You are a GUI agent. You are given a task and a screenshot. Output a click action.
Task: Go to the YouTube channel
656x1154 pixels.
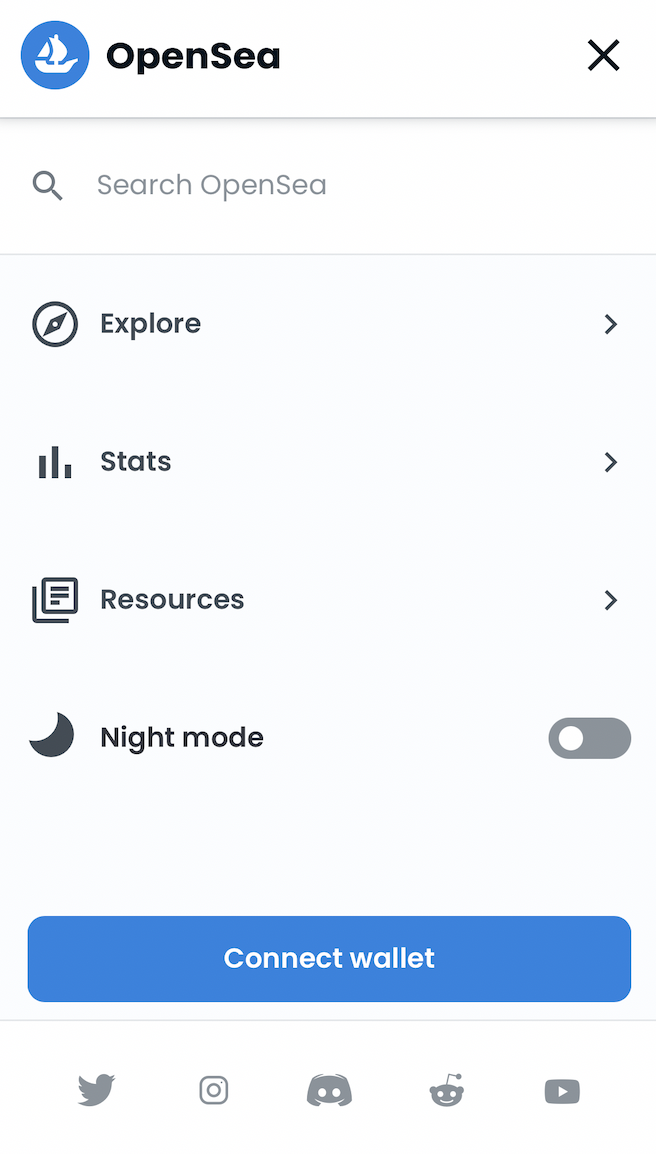(x=562, y=1091)
